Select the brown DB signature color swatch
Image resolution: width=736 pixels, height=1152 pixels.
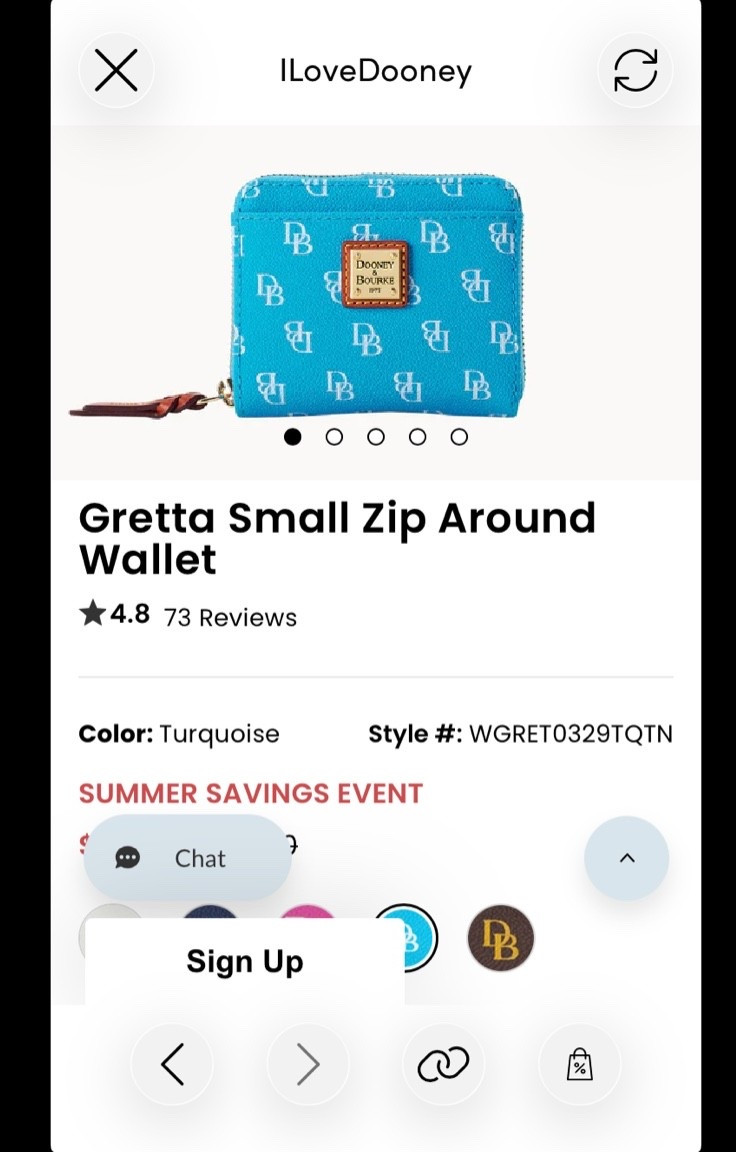pyautogui.click(x=501, y=938)
